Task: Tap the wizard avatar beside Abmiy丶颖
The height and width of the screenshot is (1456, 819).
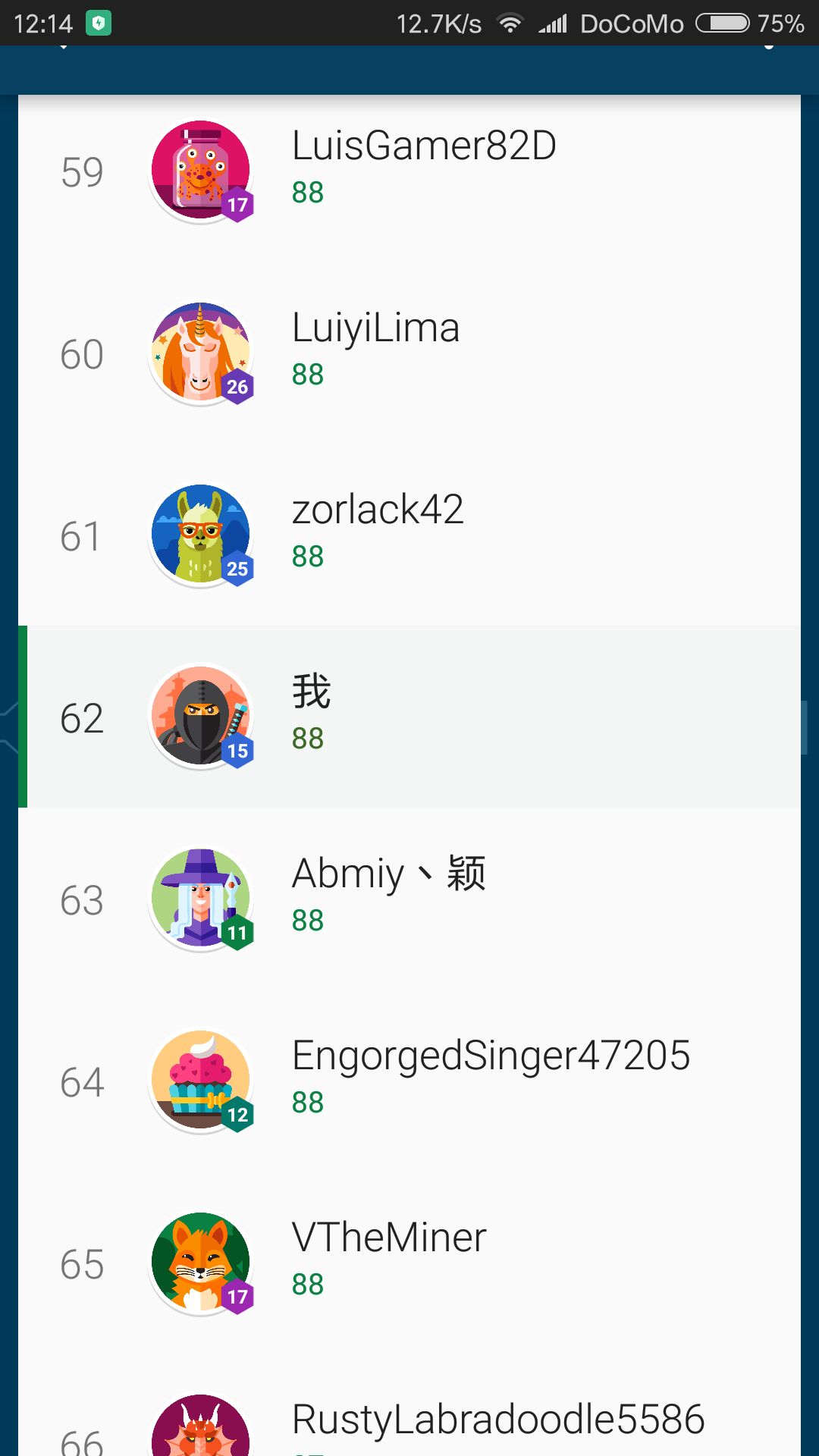Action: (199, 899)
